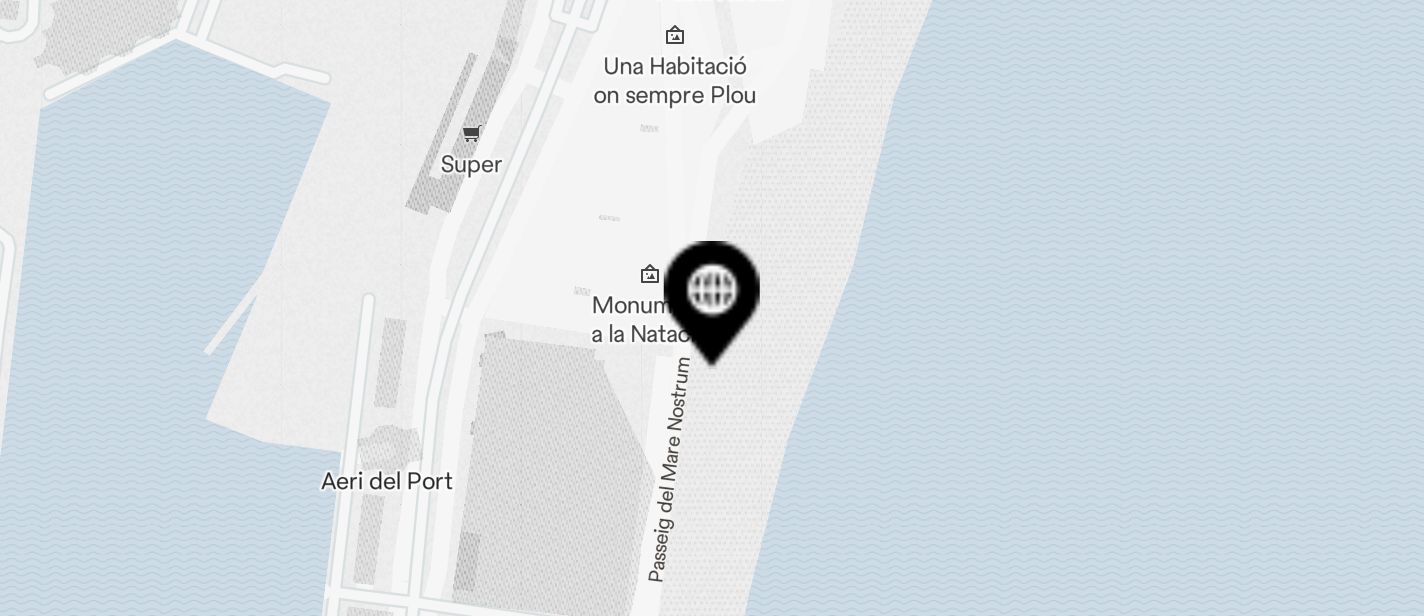Image resolution: width=1424 pixels, height=616 pixels.
Task: Tap the black location pin marker
Action: click(712, 293)
